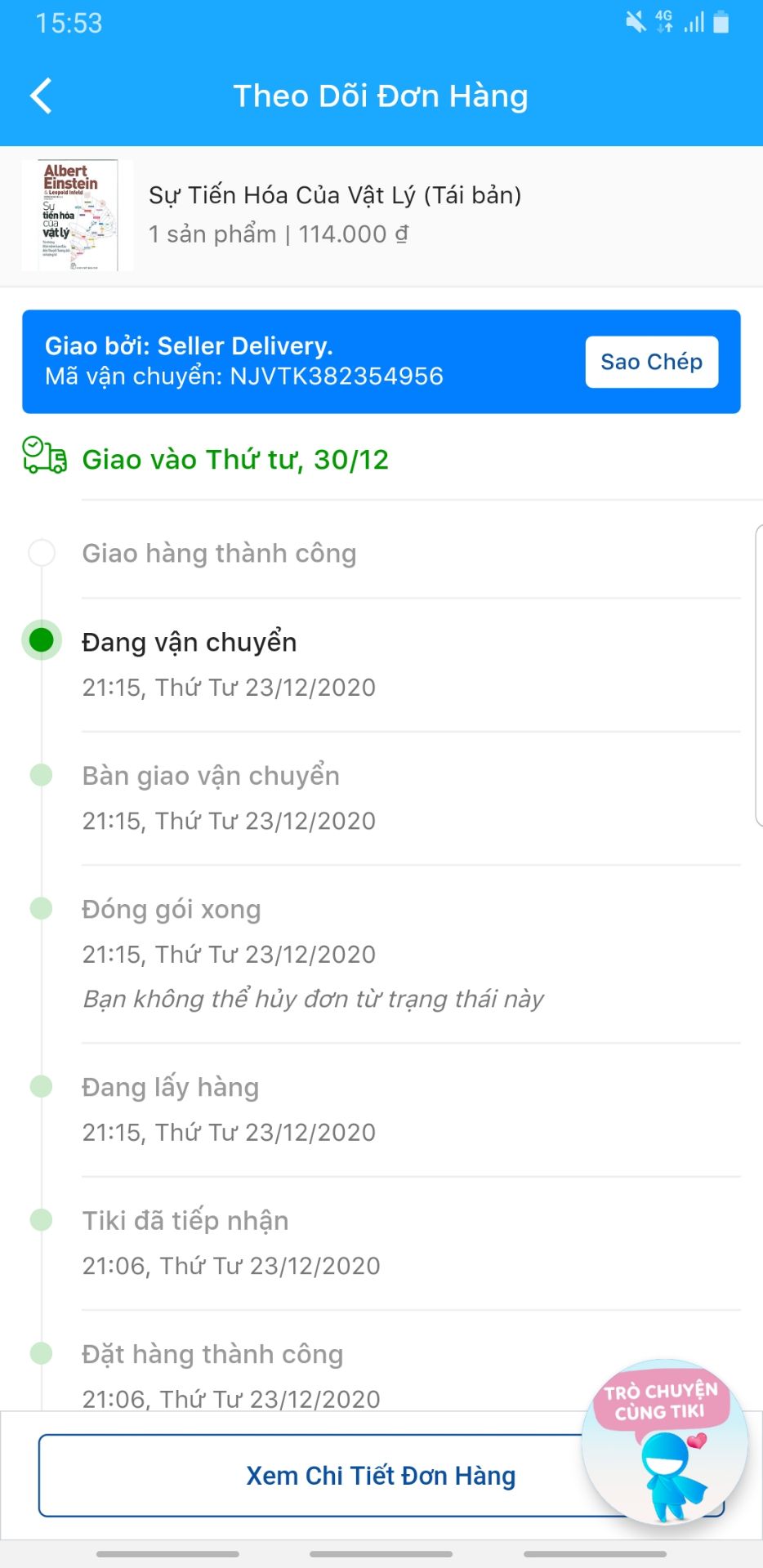The image size is (763, 1568).
Task: Expand the Tiki đã tiếp nhận entry
Action: pyautogui.click(x=185, y=1220)
